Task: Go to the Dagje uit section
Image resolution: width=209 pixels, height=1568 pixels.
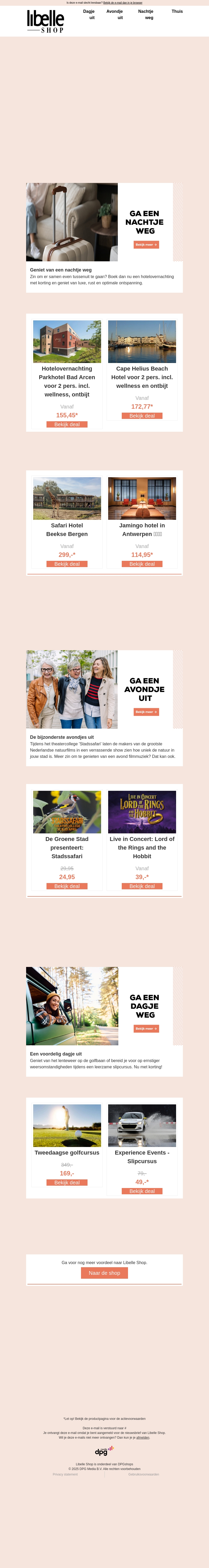Action: [89, 15]
